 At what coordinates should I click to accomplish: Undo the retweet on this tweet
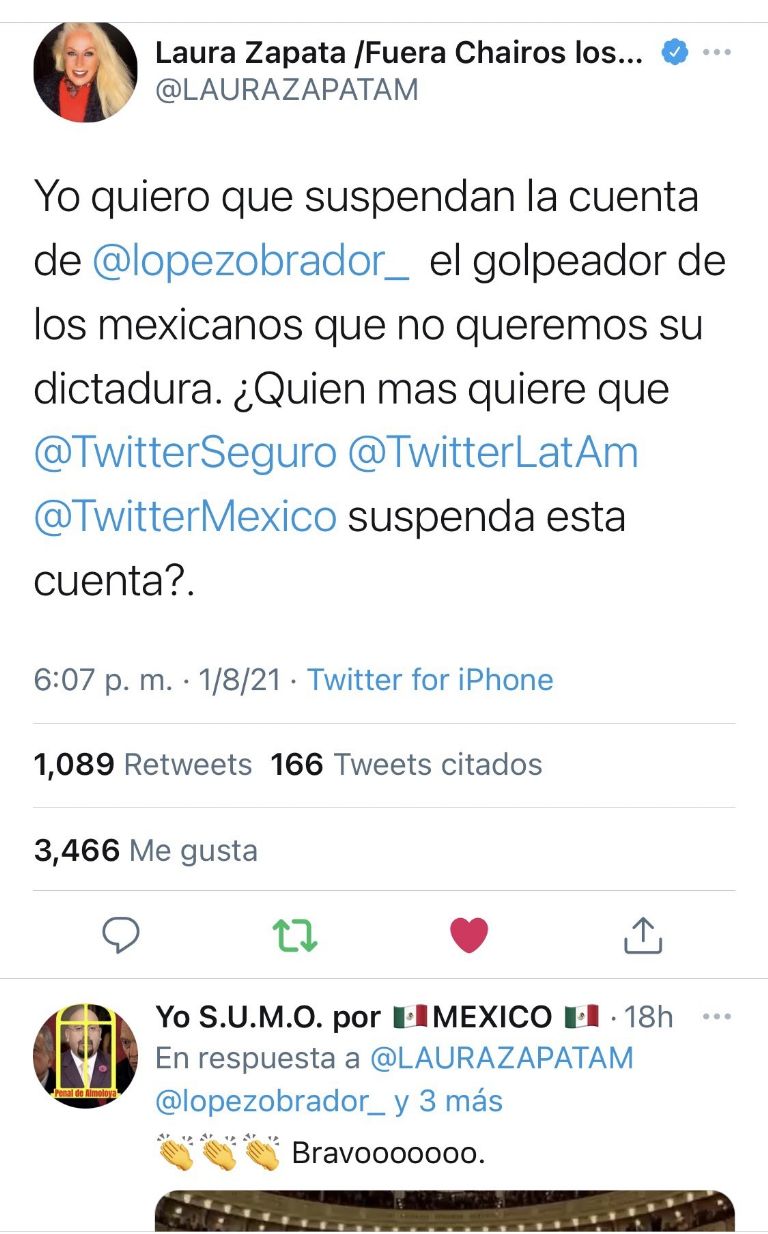click(295, 935)
